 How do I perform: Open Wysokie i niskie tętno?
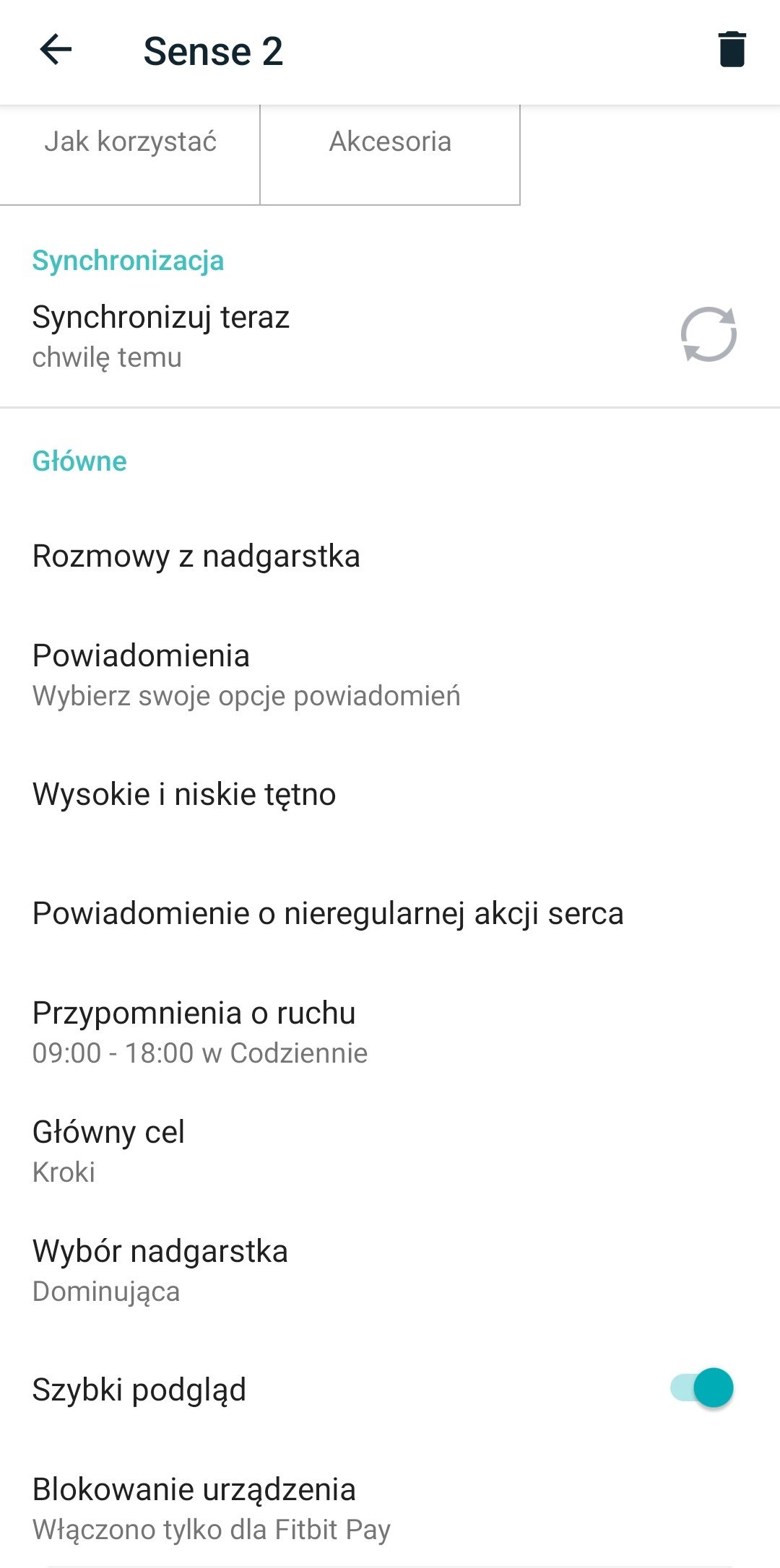click(x=390, y=795)
